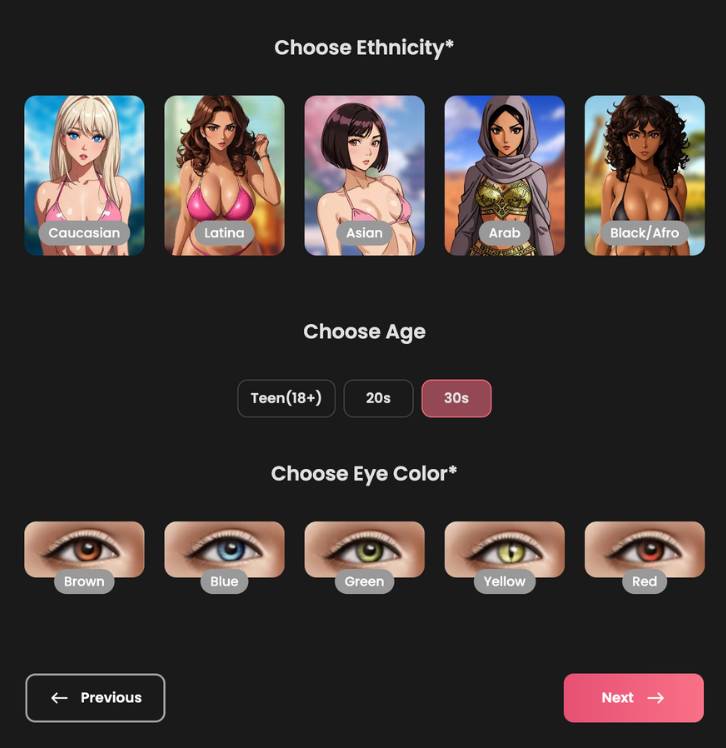Click the Blue eye color swatch

[x=224, y=549]
